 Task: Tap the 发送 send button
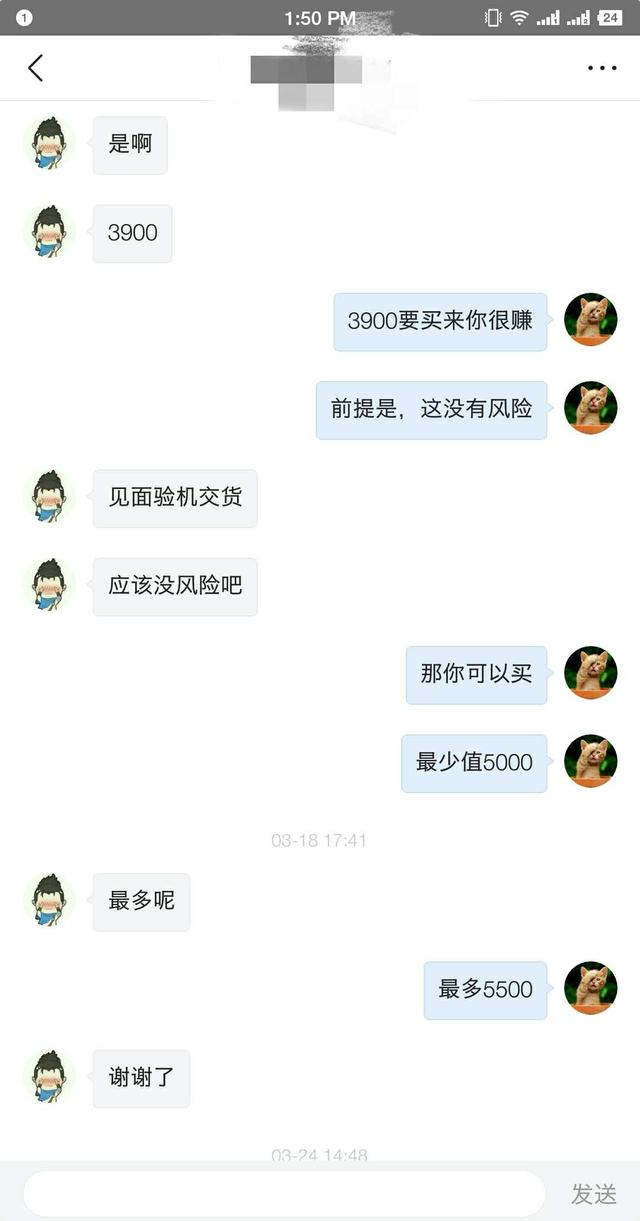(594, 1193)
